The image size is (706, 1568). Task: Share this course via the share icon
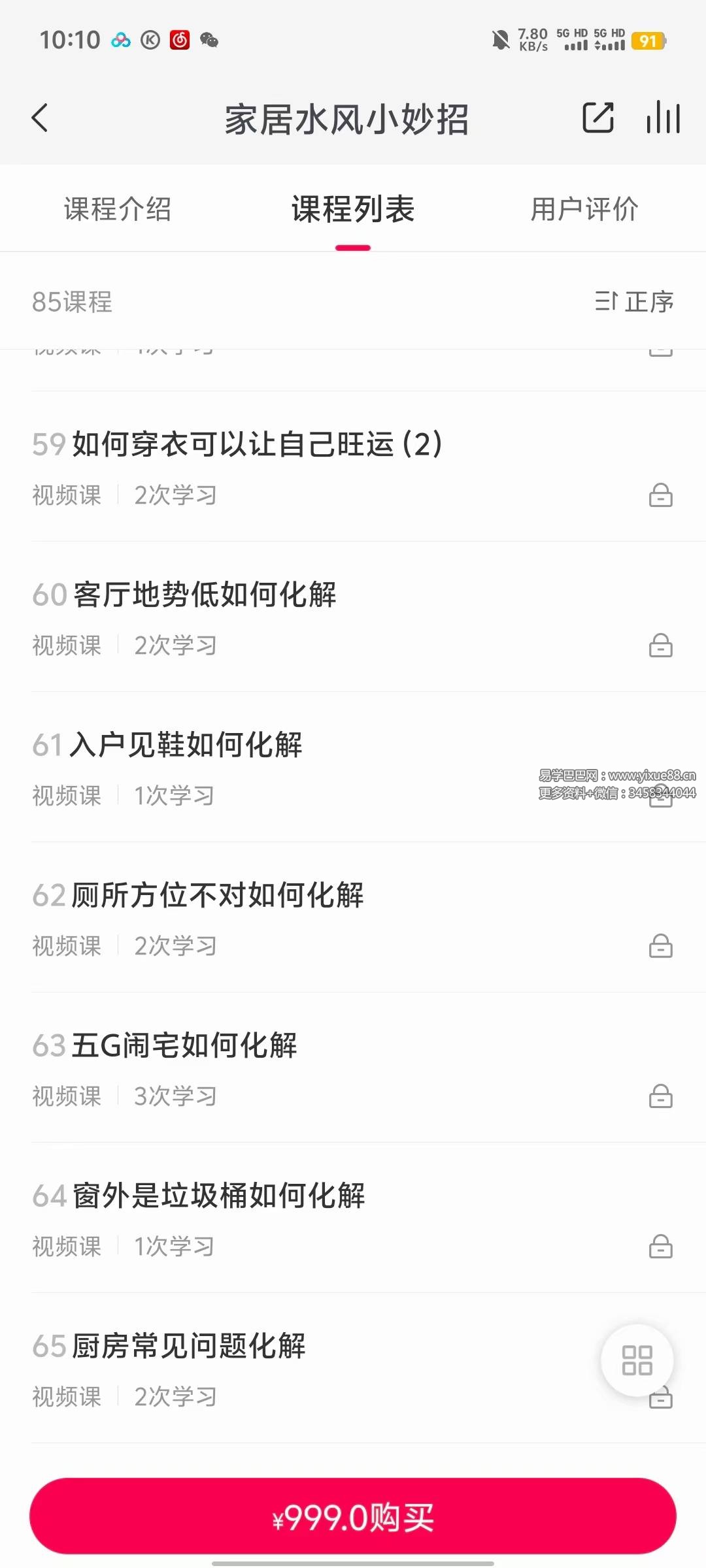597,118
